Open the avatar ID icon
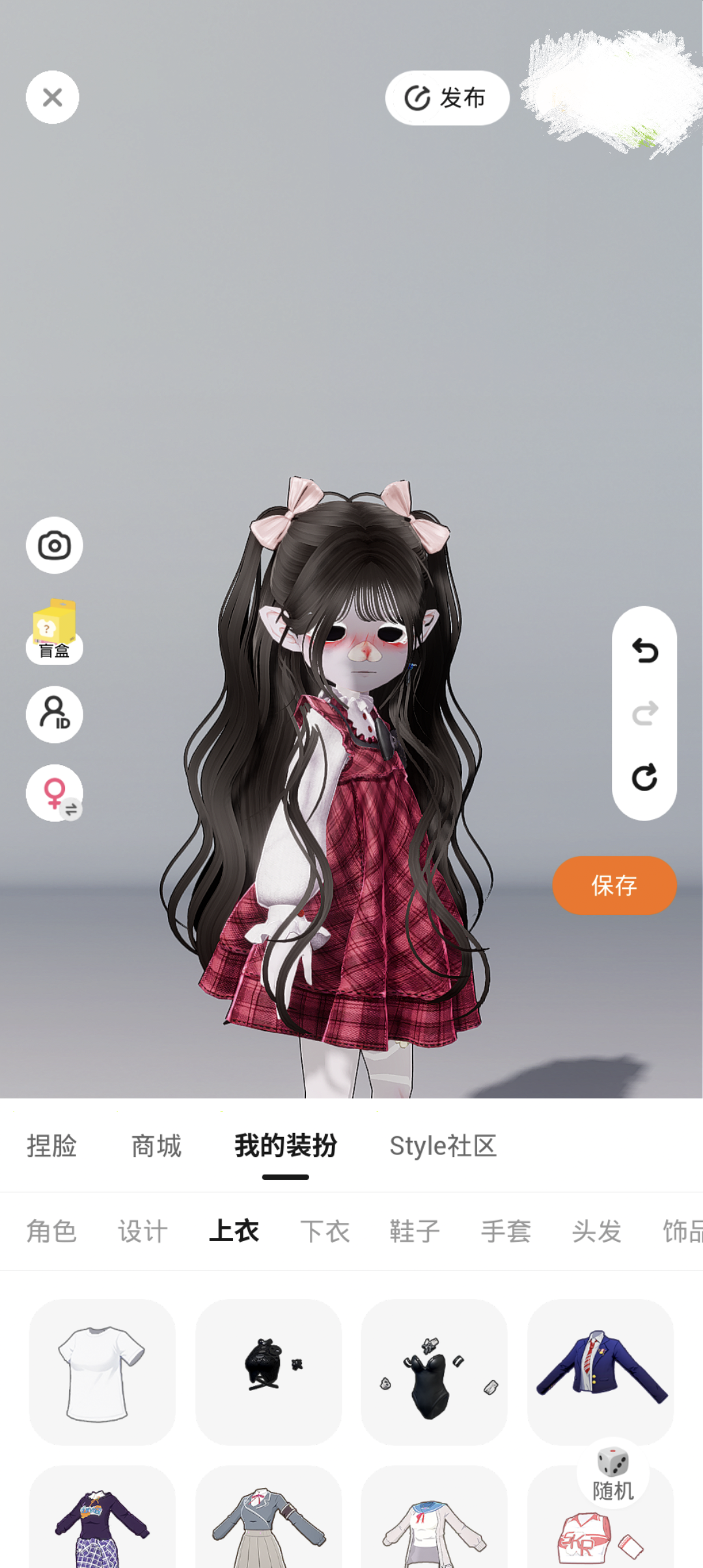Viewport: 703px width, 1568px height. 54,714
